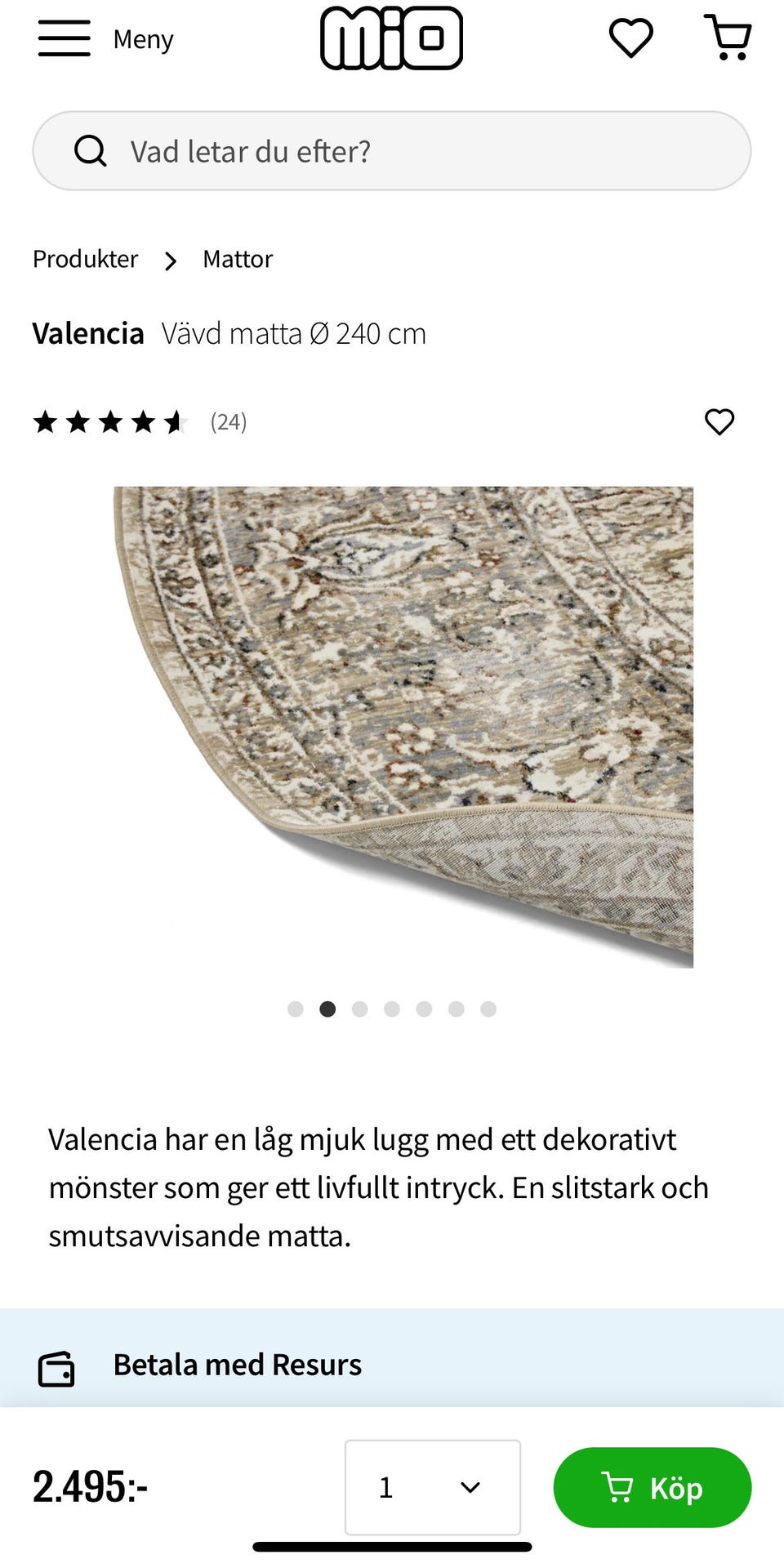Navigate to Mattor in the breadcrumb
This screenshot has width=784, height=1568.
[237, 259]
